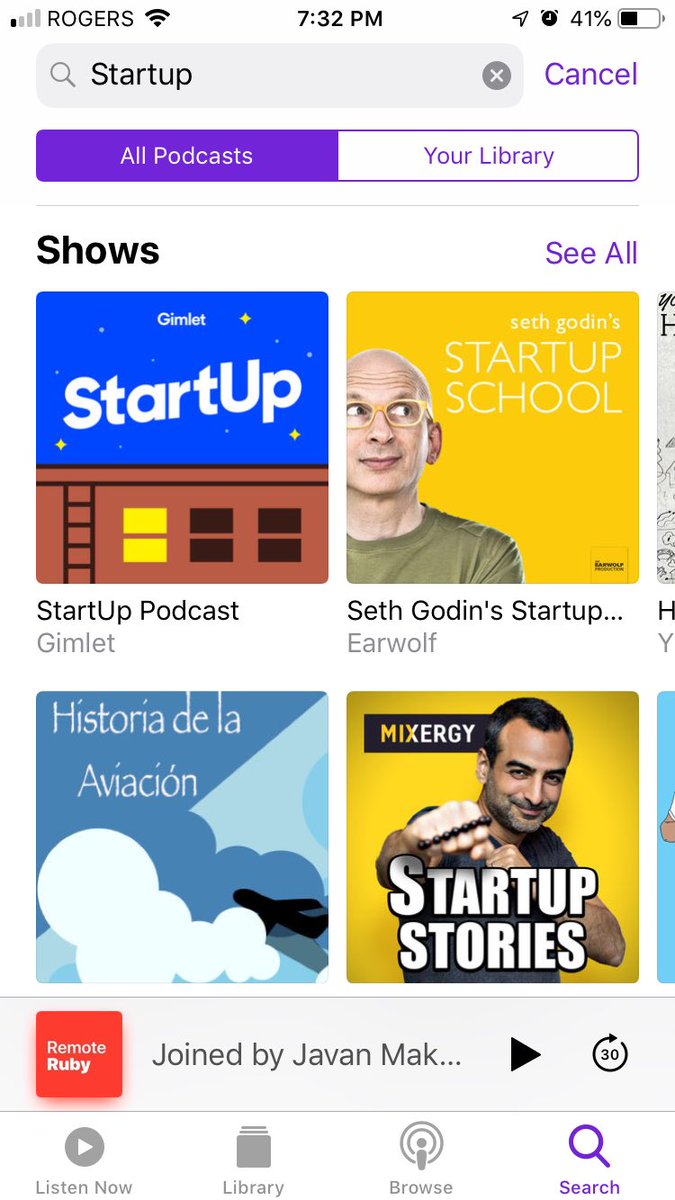The image size is (675, 1200).
Task: Open the StartUp Podcast by Gimlet
Action: coord(182,437)
